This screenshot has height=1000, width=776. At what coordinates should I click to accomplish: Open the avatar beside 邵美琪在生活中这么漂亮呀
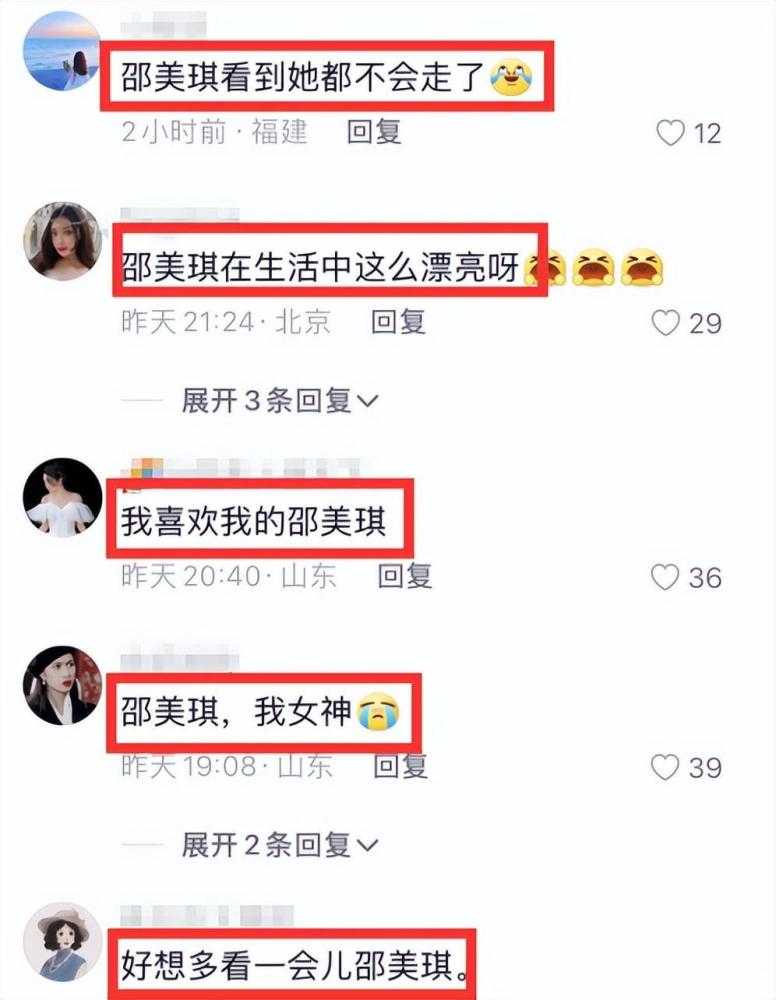(62, 241)
